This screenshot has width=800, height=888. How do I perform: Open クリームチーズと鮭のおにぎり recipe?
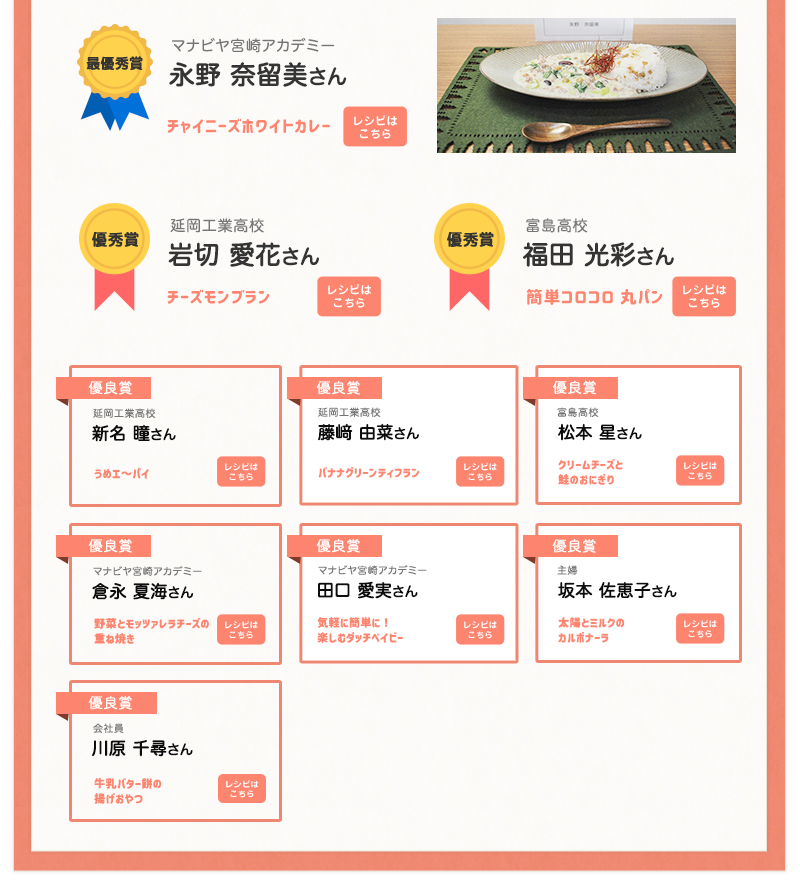pos(700,471)
